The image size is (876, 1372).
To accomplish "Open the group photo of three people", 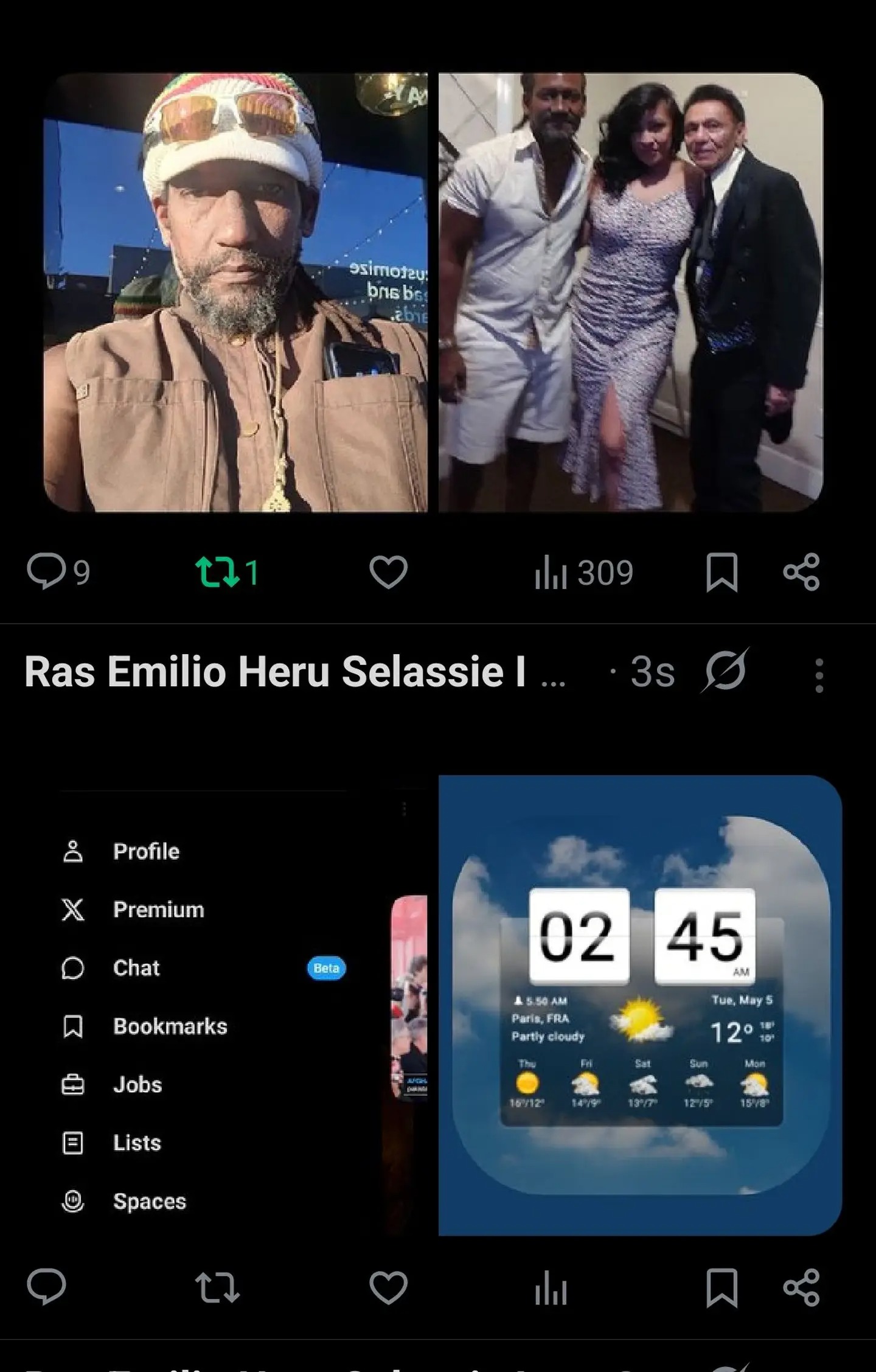I will pyautogui.click(x=630, y=292).
